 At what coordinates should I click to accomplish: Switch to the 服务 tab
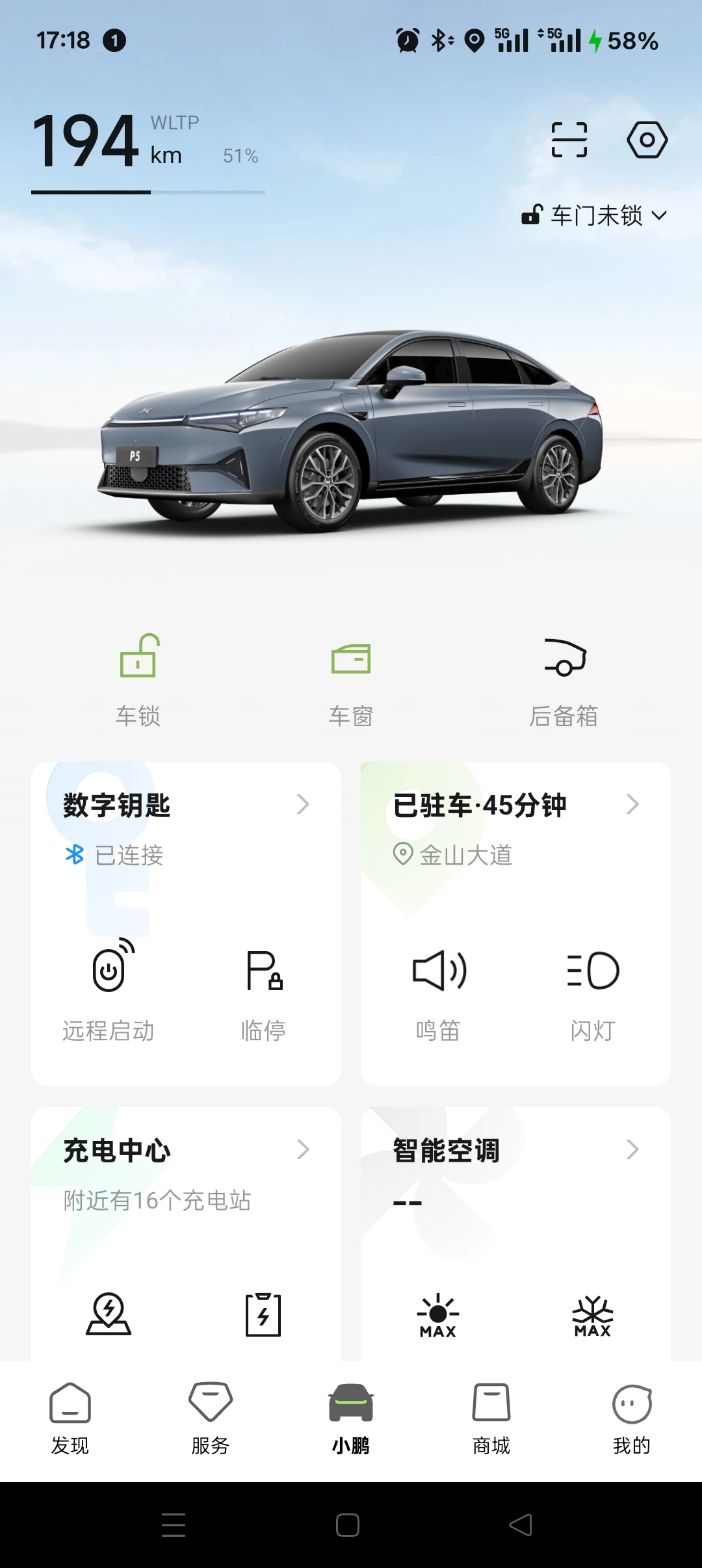(211, 1418)
